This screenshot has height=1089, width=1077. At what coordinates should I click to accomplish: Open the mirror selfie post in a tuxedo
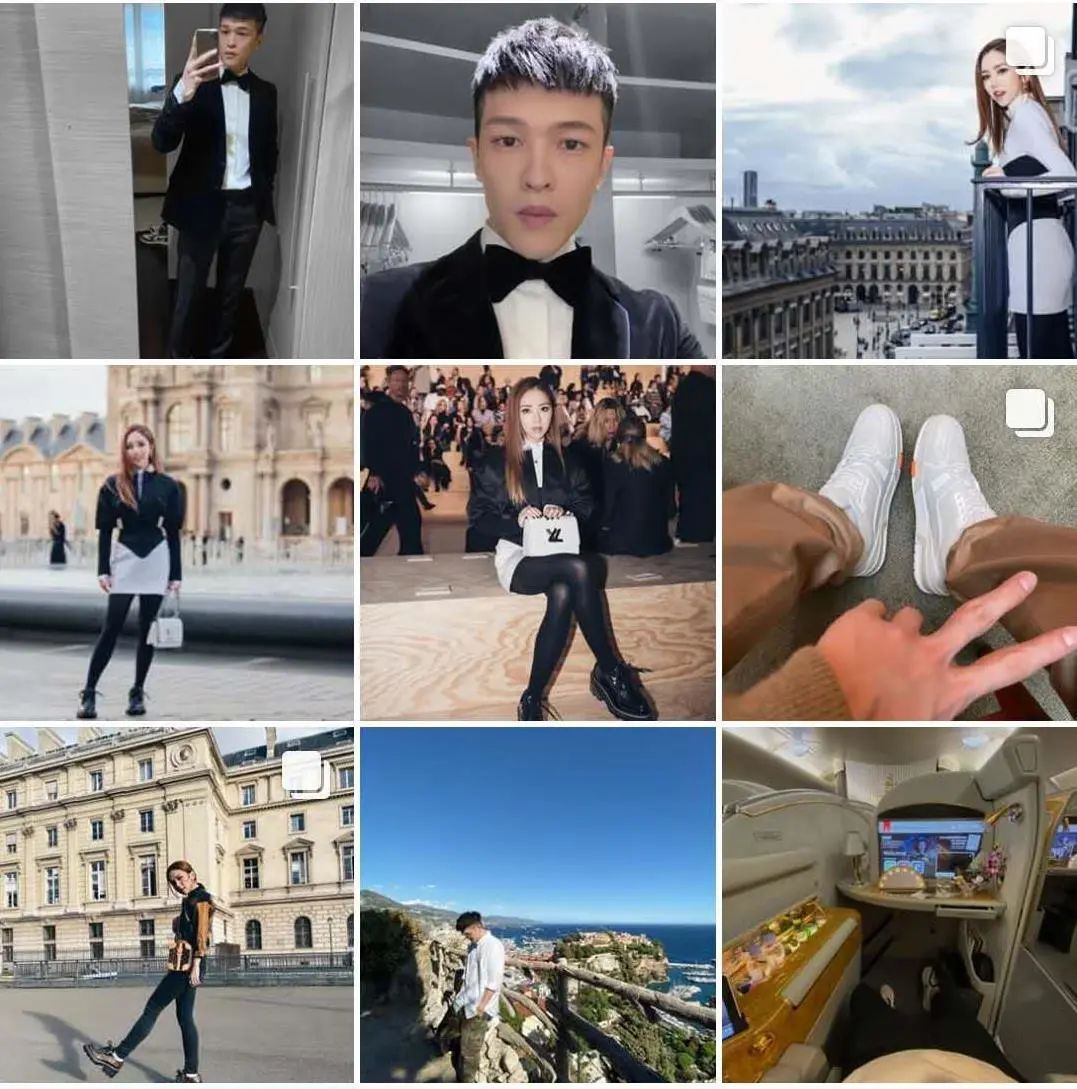tap(177, 180)
